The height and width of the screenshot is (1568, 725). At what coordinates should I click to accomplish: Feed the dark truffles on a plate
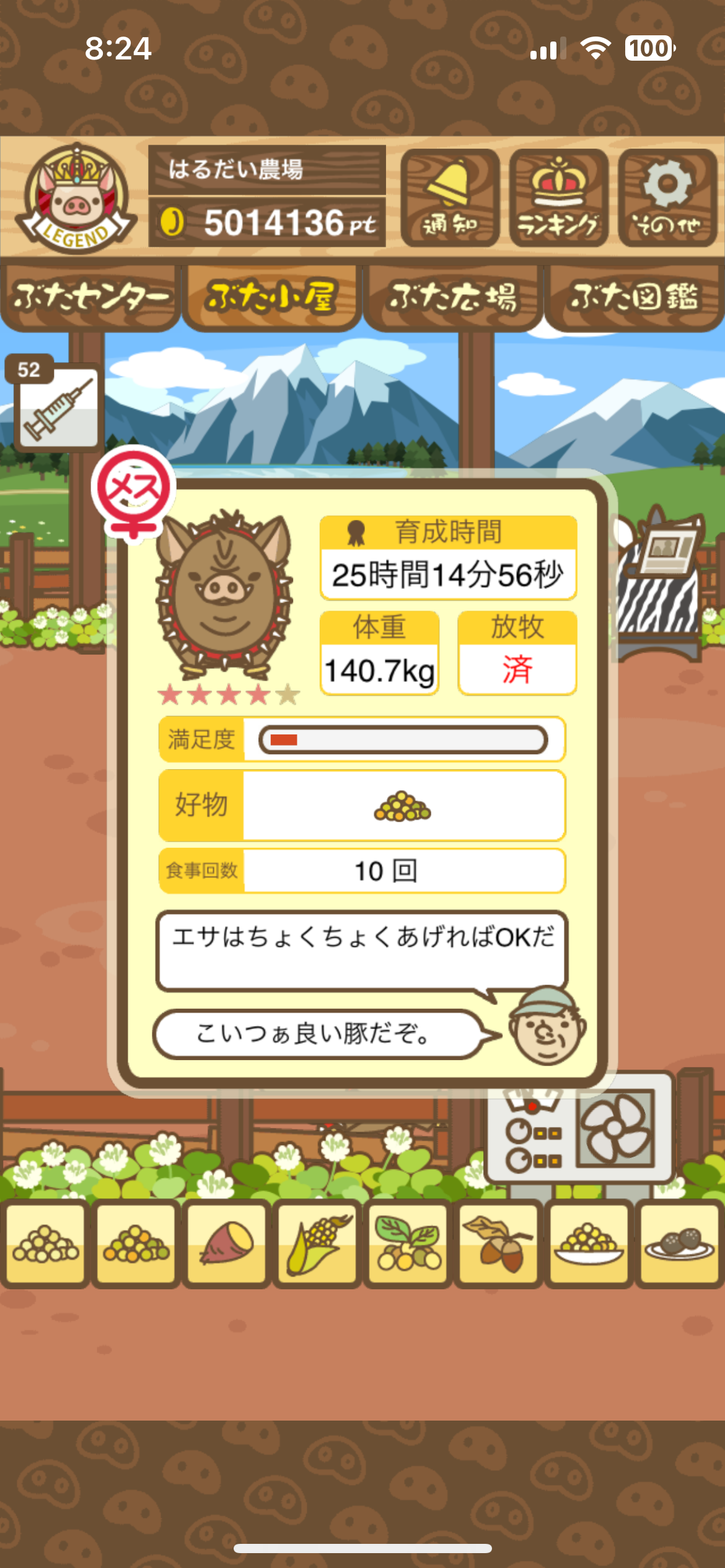679,1243
